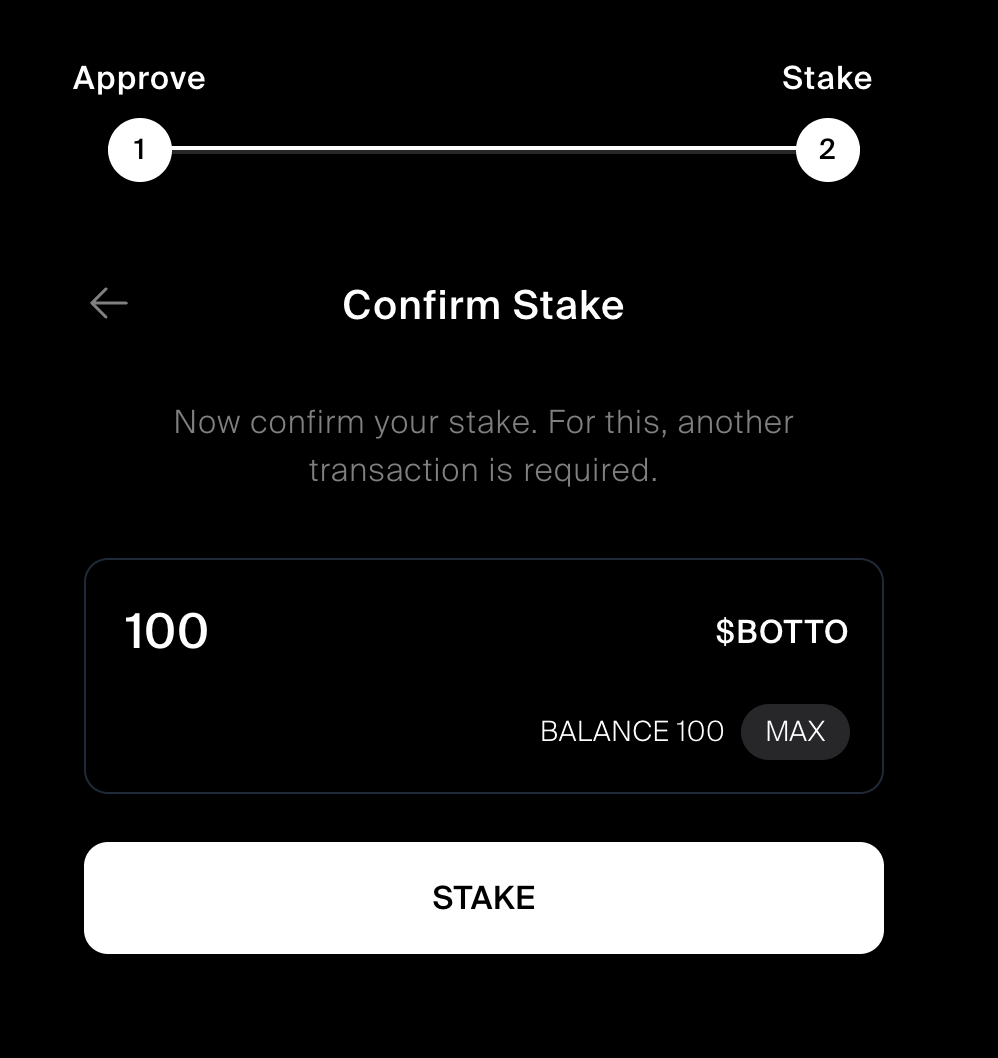
Task: Tap the STAKE button to confirm
Action: point(483,897)
